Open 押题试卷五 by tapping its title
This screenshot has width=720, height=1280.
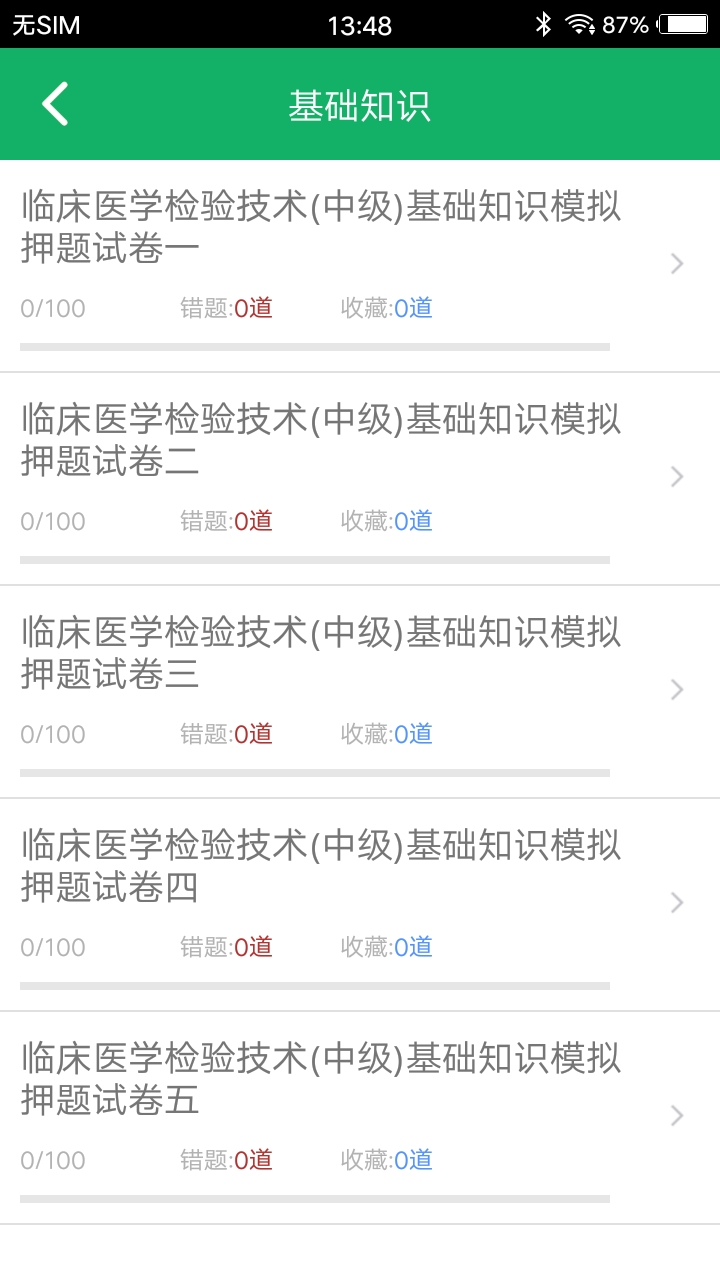pos(320,1079)
